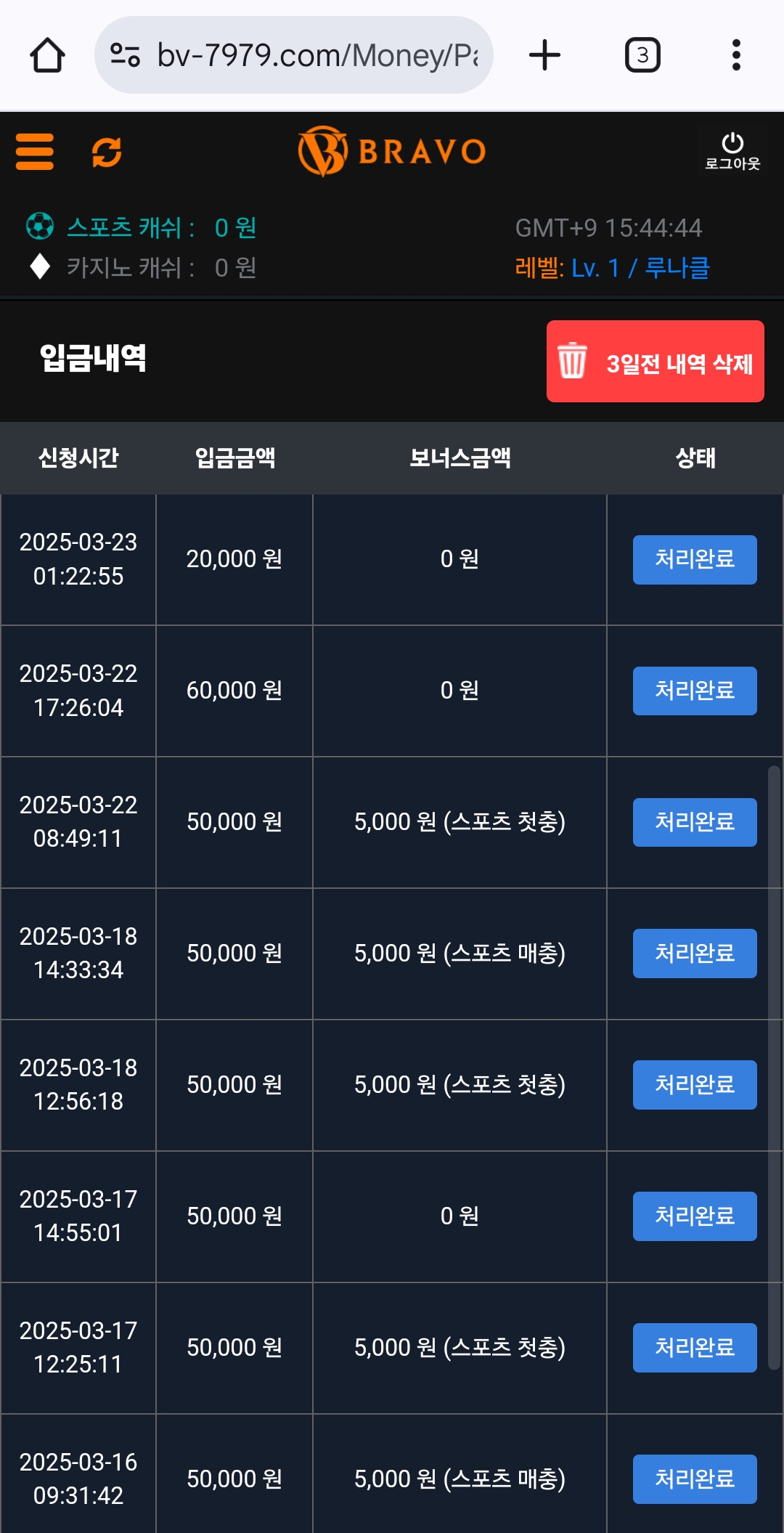Tap 처리완료 for the 2025-03-17 14:55:01 deposit
784x1533 pixels.
[x=695, y=1216]
